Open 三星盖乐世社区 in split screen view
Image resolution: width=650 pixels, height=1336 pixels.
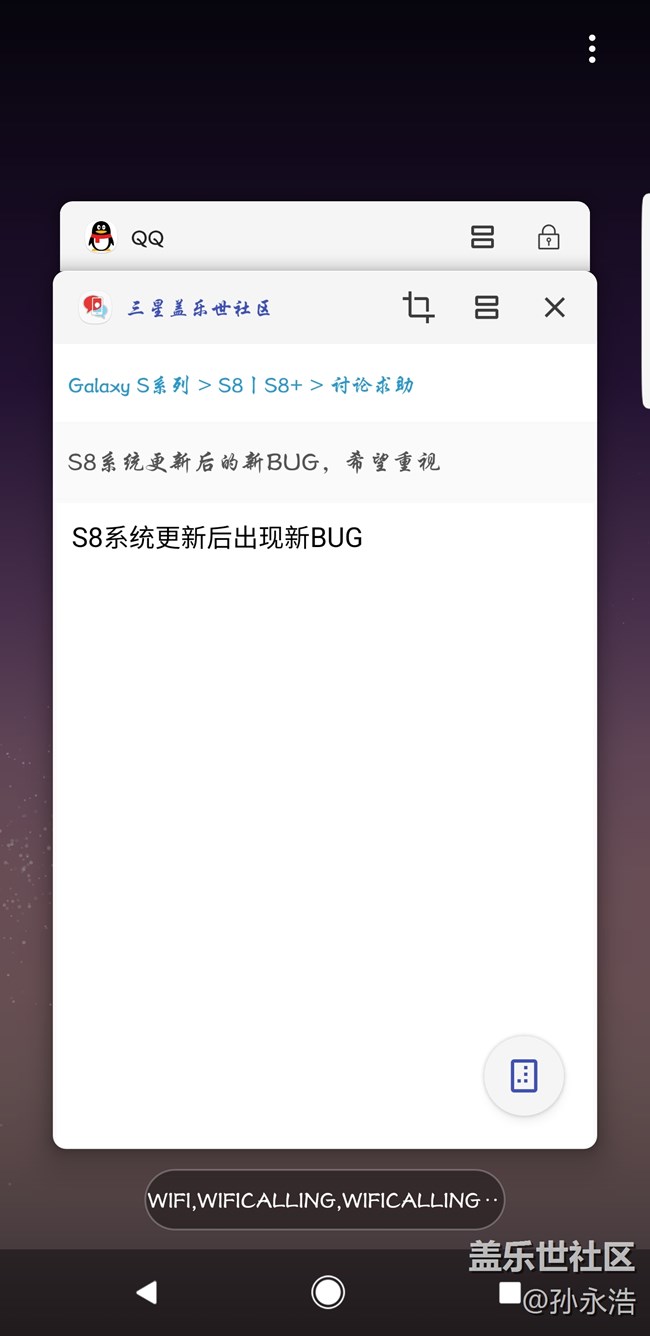click(x=487, y=307)
